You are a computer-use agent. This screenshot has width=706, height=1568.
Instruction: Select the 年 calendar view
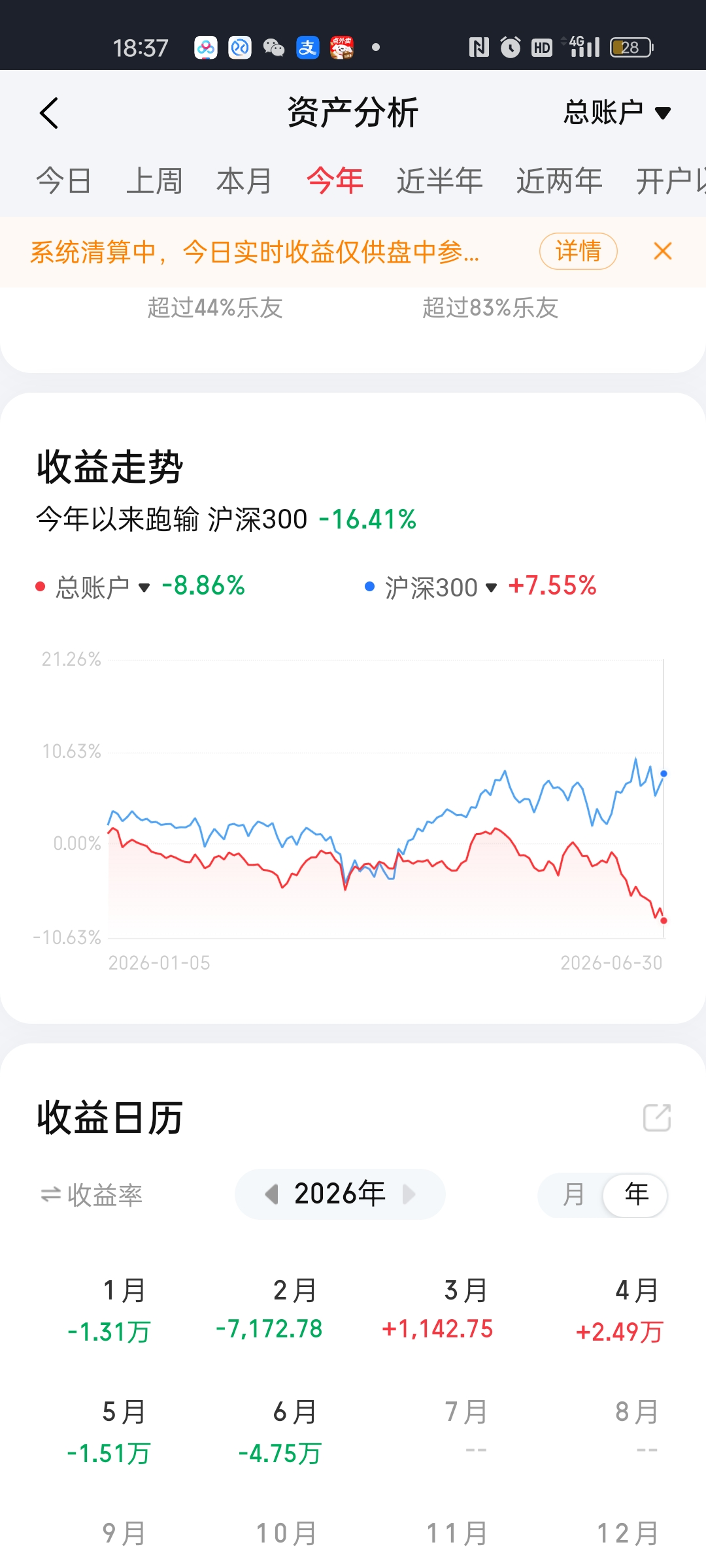click(635, 1195)
